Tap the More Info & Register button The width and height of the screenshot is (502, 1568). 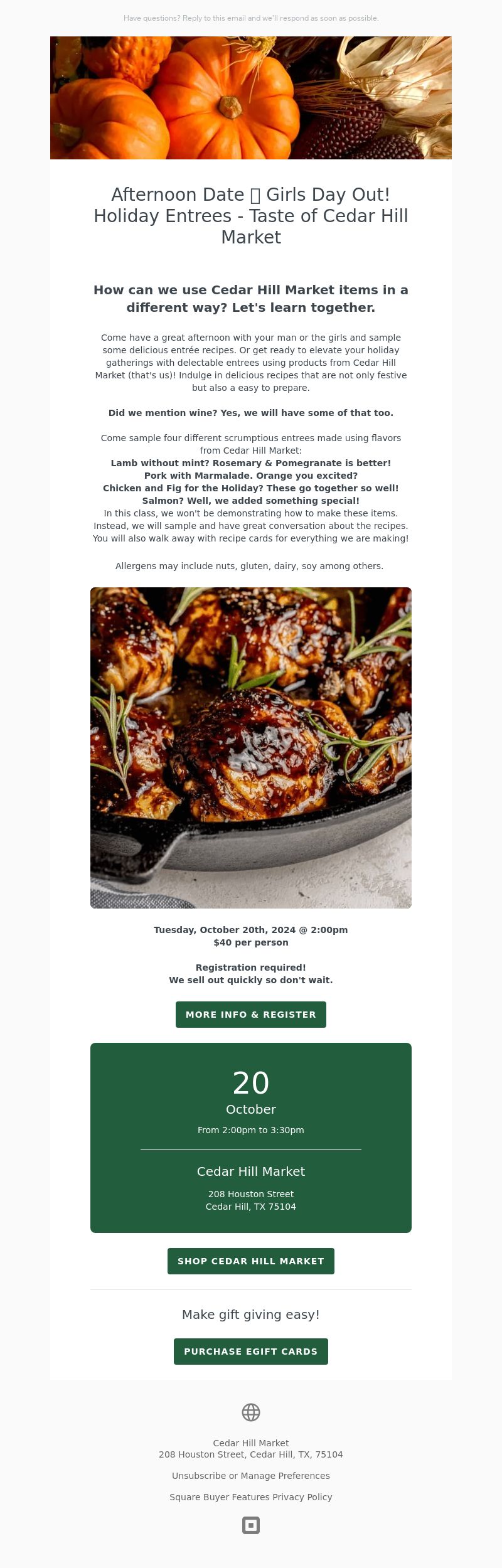pos(251,1015)
